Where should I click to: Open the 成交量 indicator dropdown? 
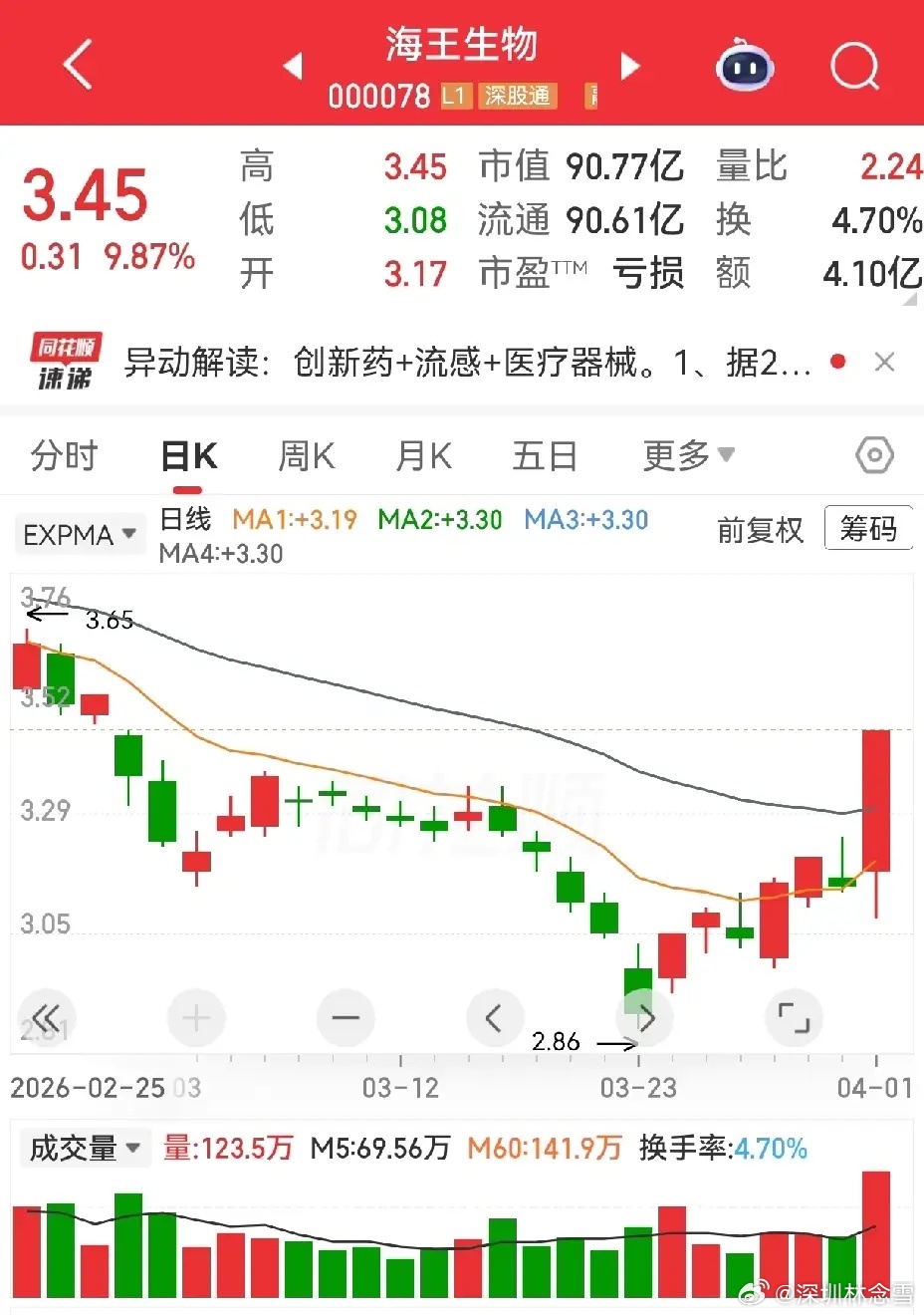tap(84, 1149)
